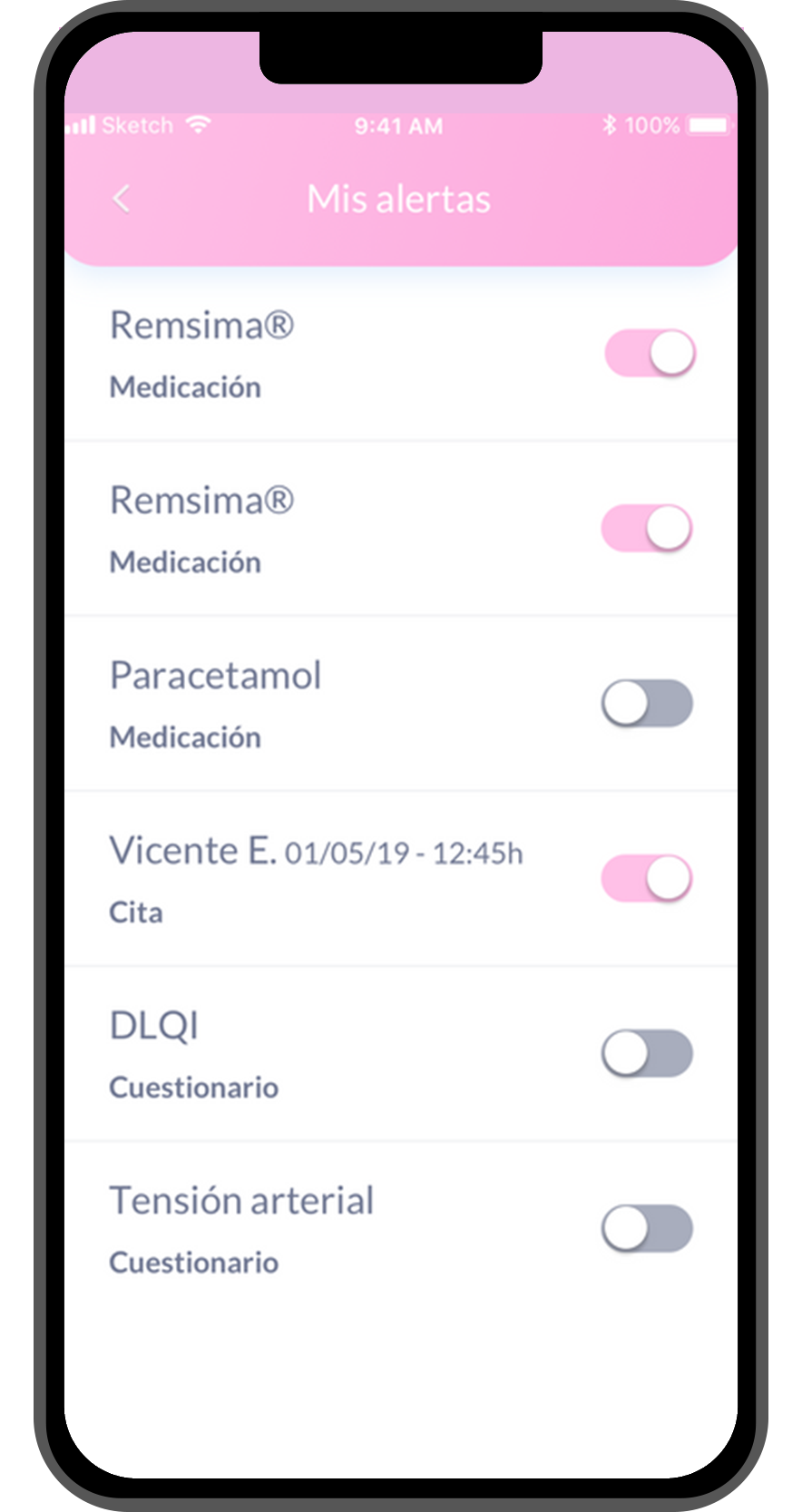Screen dimensions: 802x1512
Task: Open the Paracetamol alert entry
Action: (216, 675)
